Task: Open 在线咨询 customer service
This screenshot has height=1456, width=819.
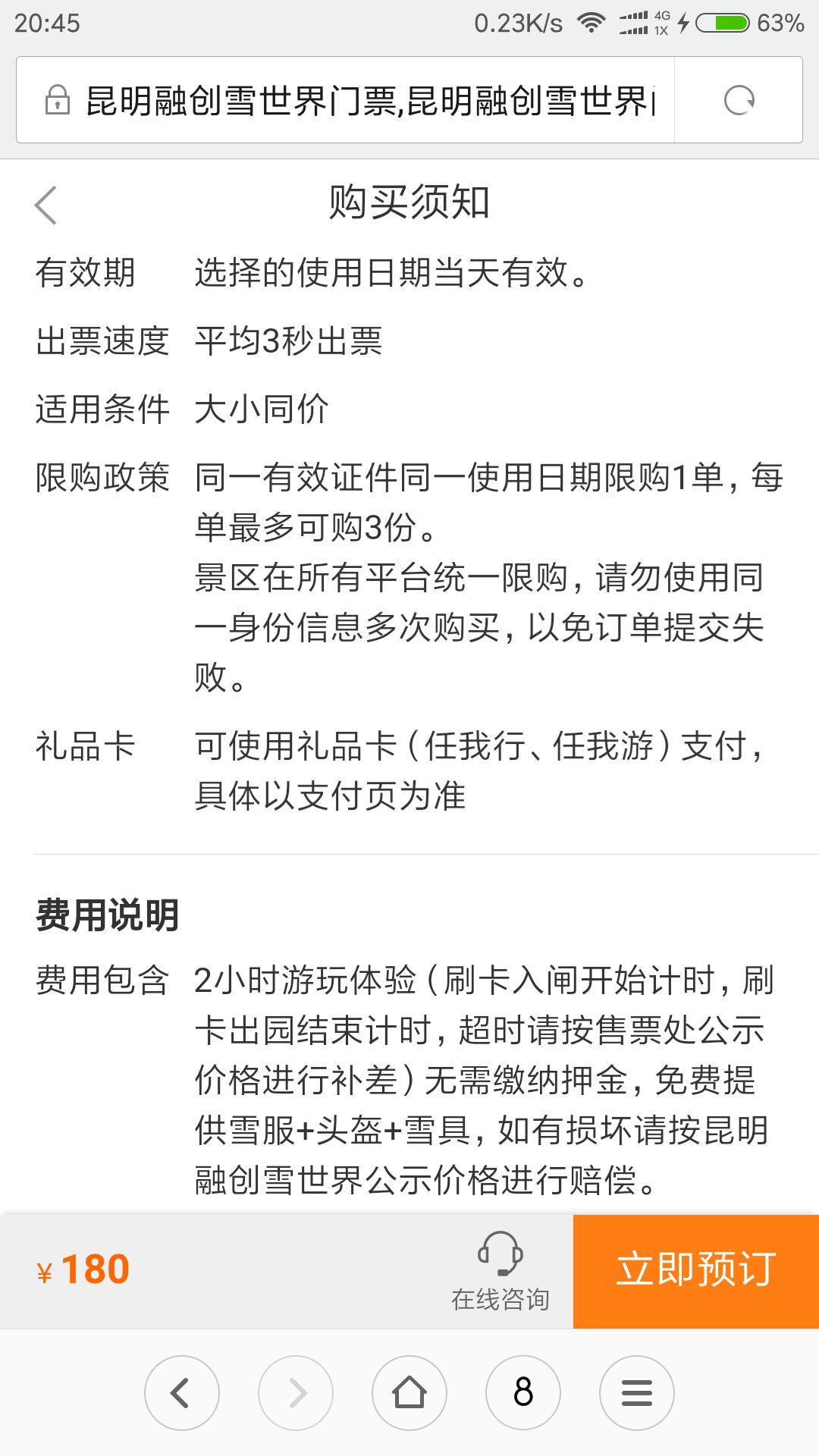Action: click(500, 1271)
